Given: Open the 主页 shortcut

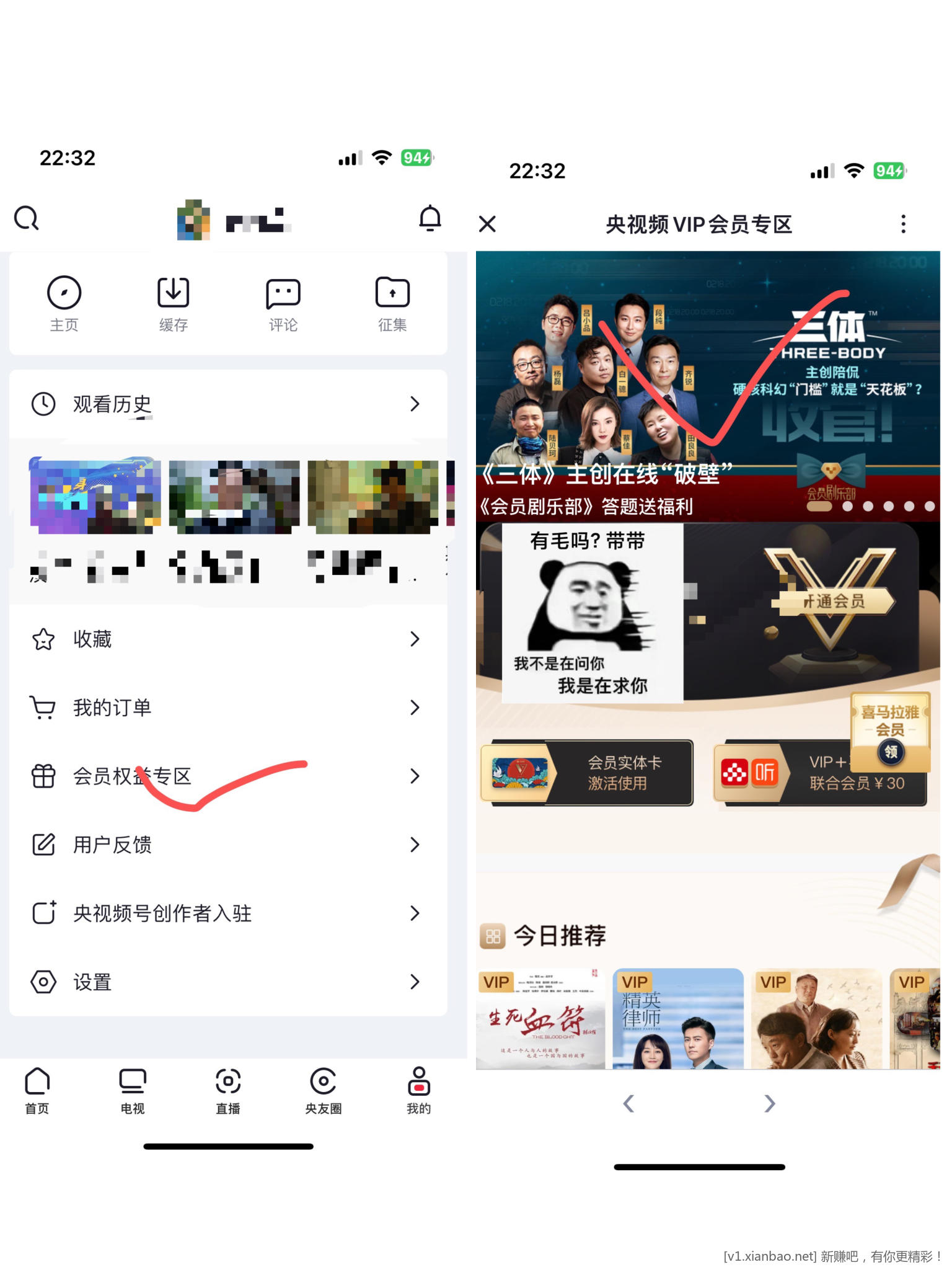Looking at the screenshot, I should [x=64, y=304].
